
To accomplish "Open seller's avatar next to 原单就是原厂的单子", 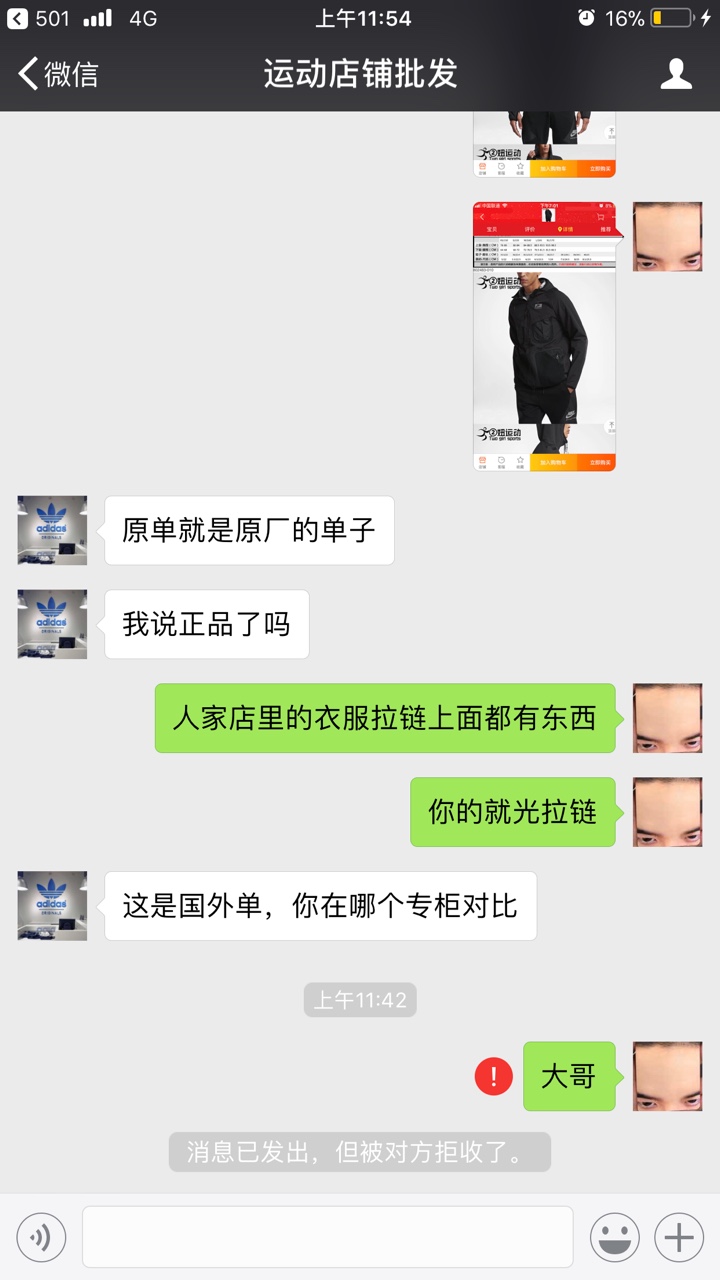I will (x=52, y=530).
